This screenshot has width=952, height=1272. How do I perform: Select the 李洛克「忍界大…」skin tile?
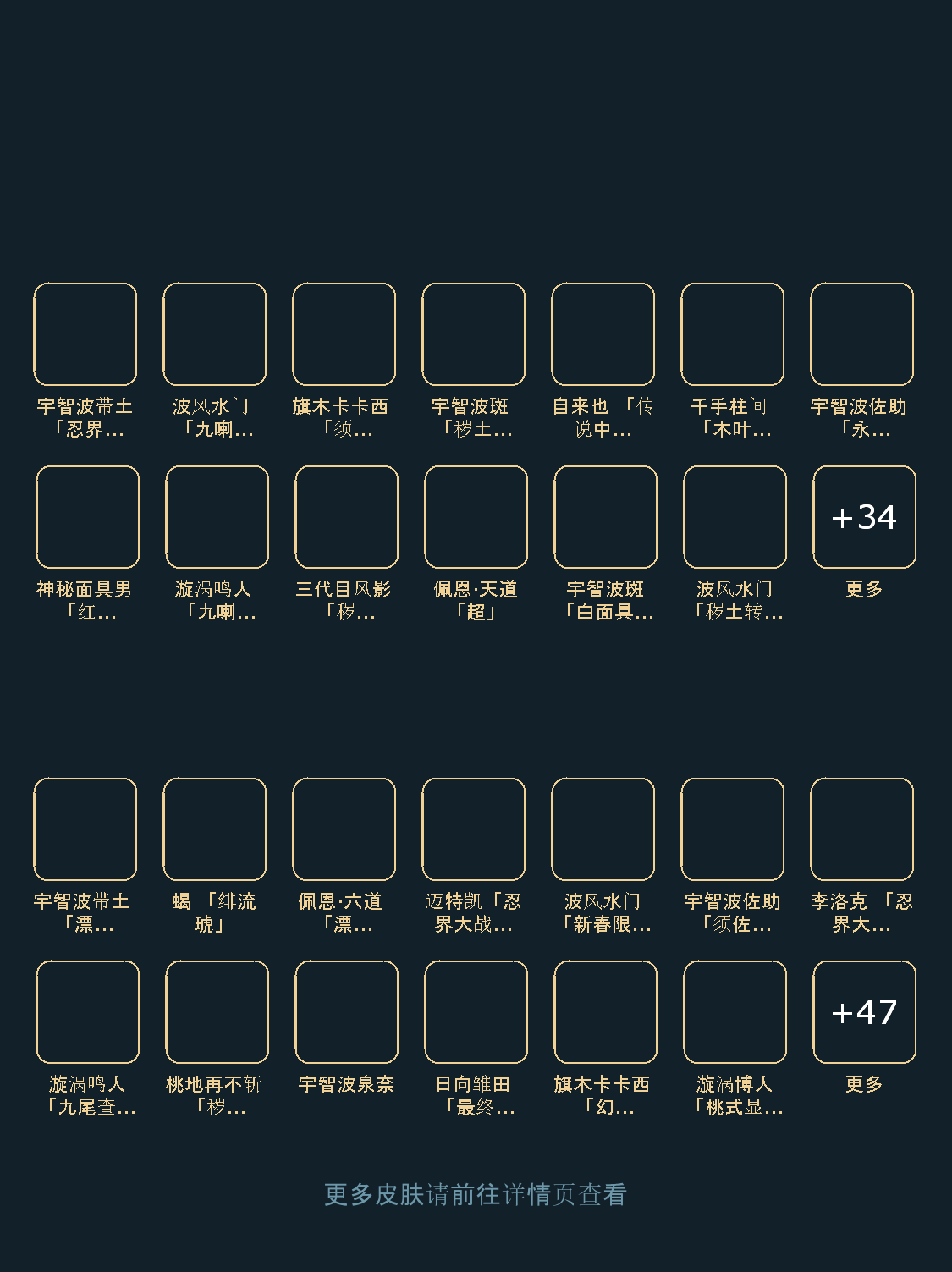(x=861, y=829)
